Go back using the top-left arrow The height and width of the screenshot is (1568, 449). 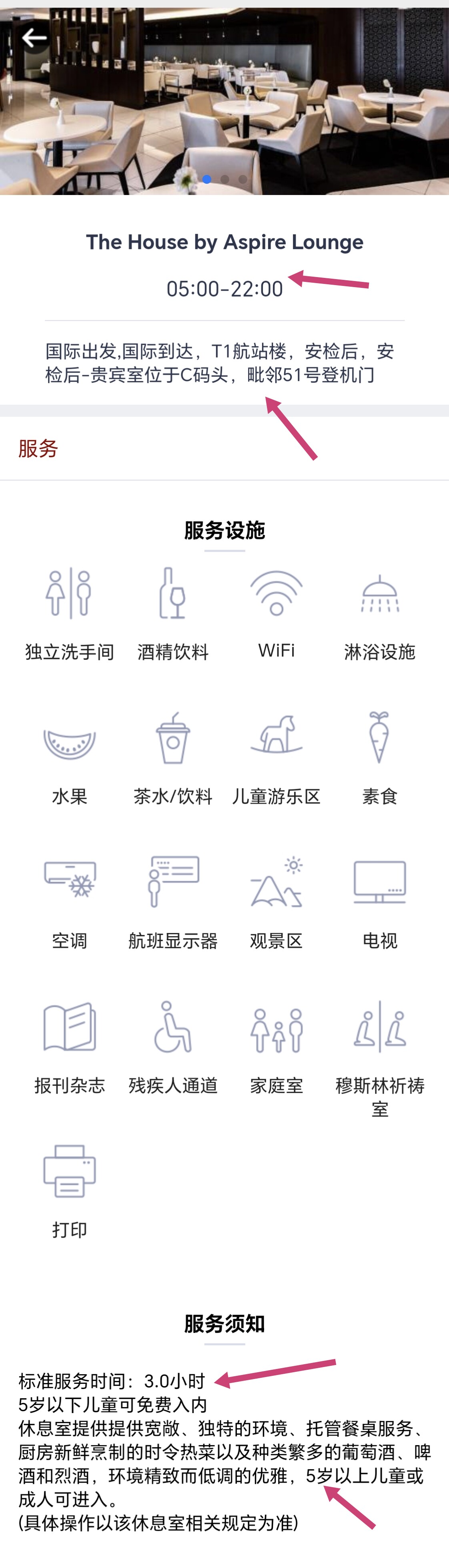pyautogui.click(x=34, y=38)
